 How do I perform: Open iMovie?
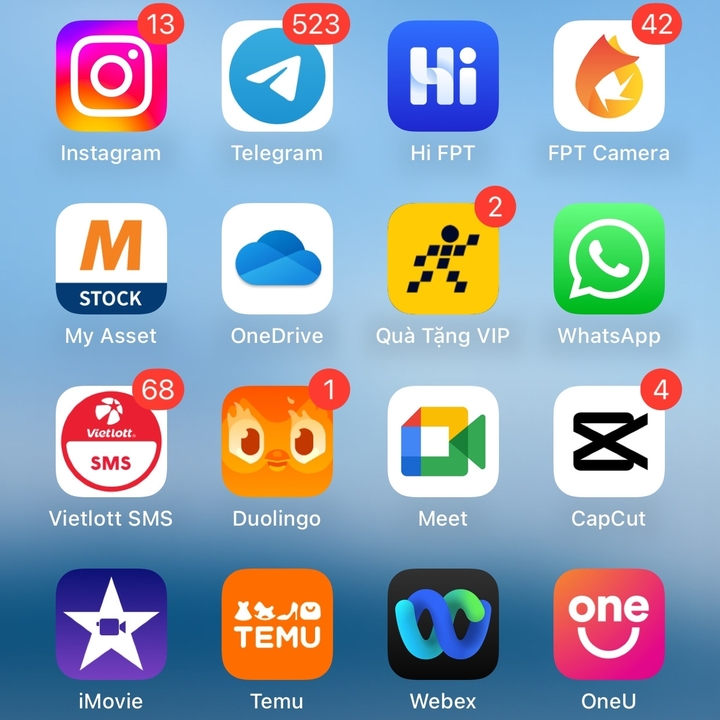click(111, 624)
